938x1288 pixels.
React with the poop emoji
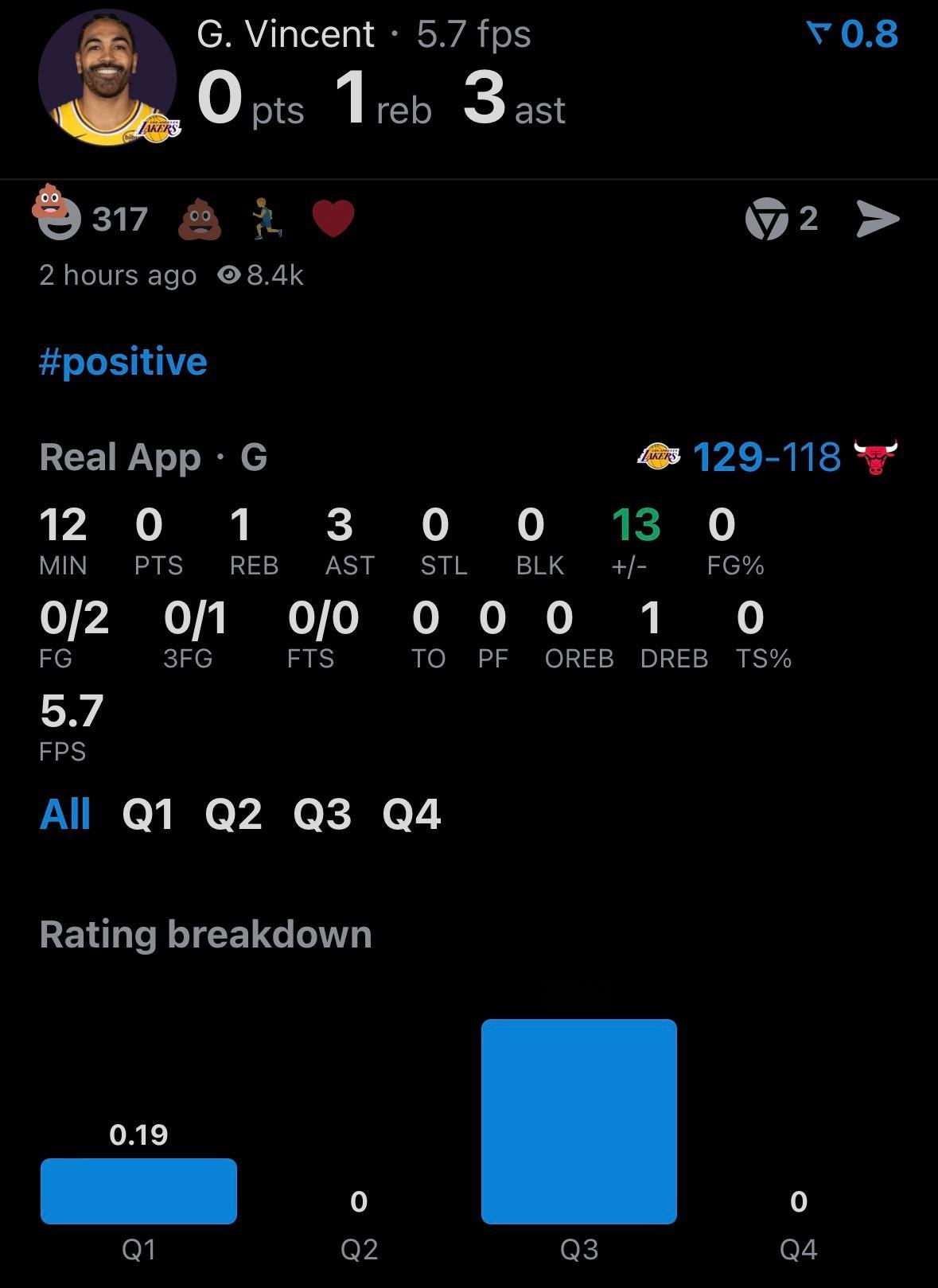pos(199,219)
